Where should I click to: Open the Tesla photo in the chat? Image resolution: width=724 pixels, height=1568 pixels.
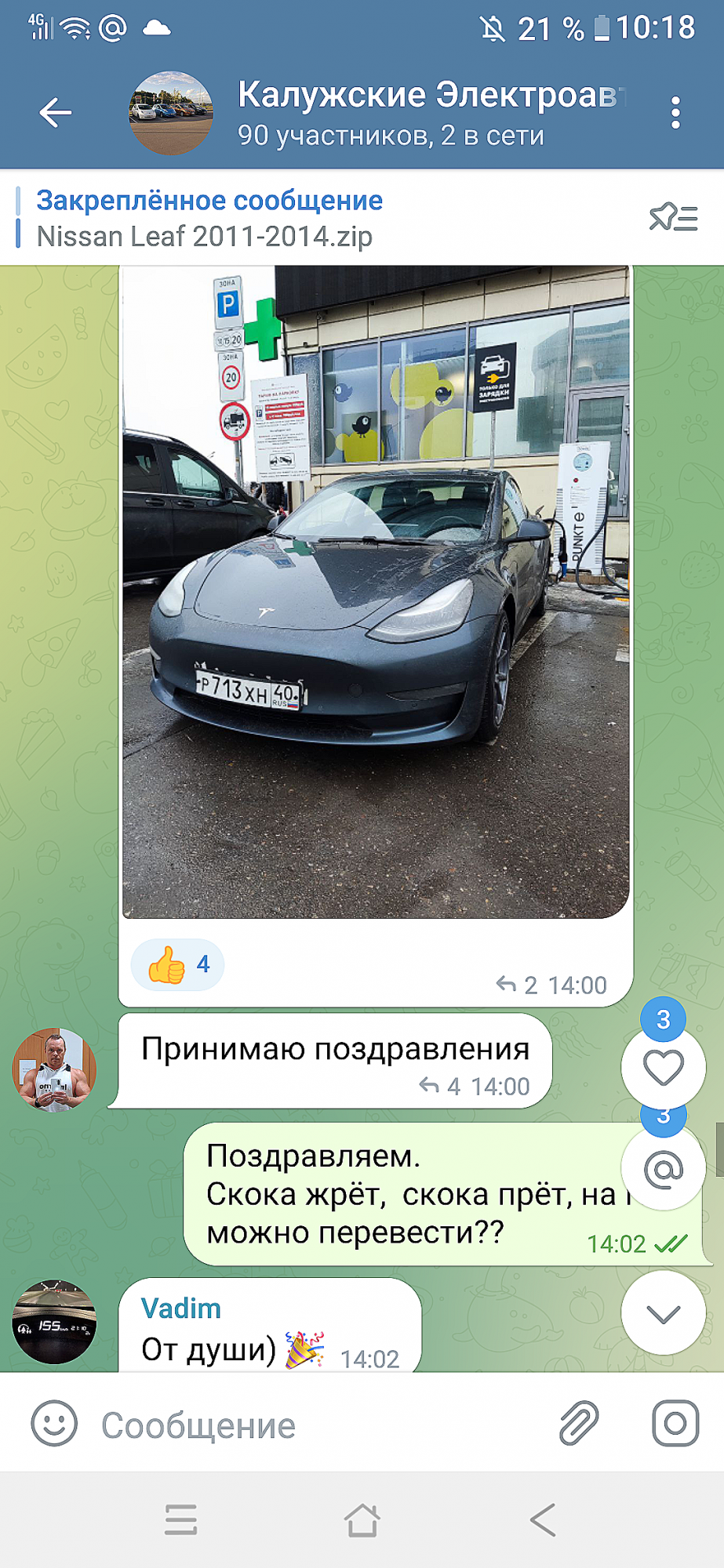tap(376, 592)
